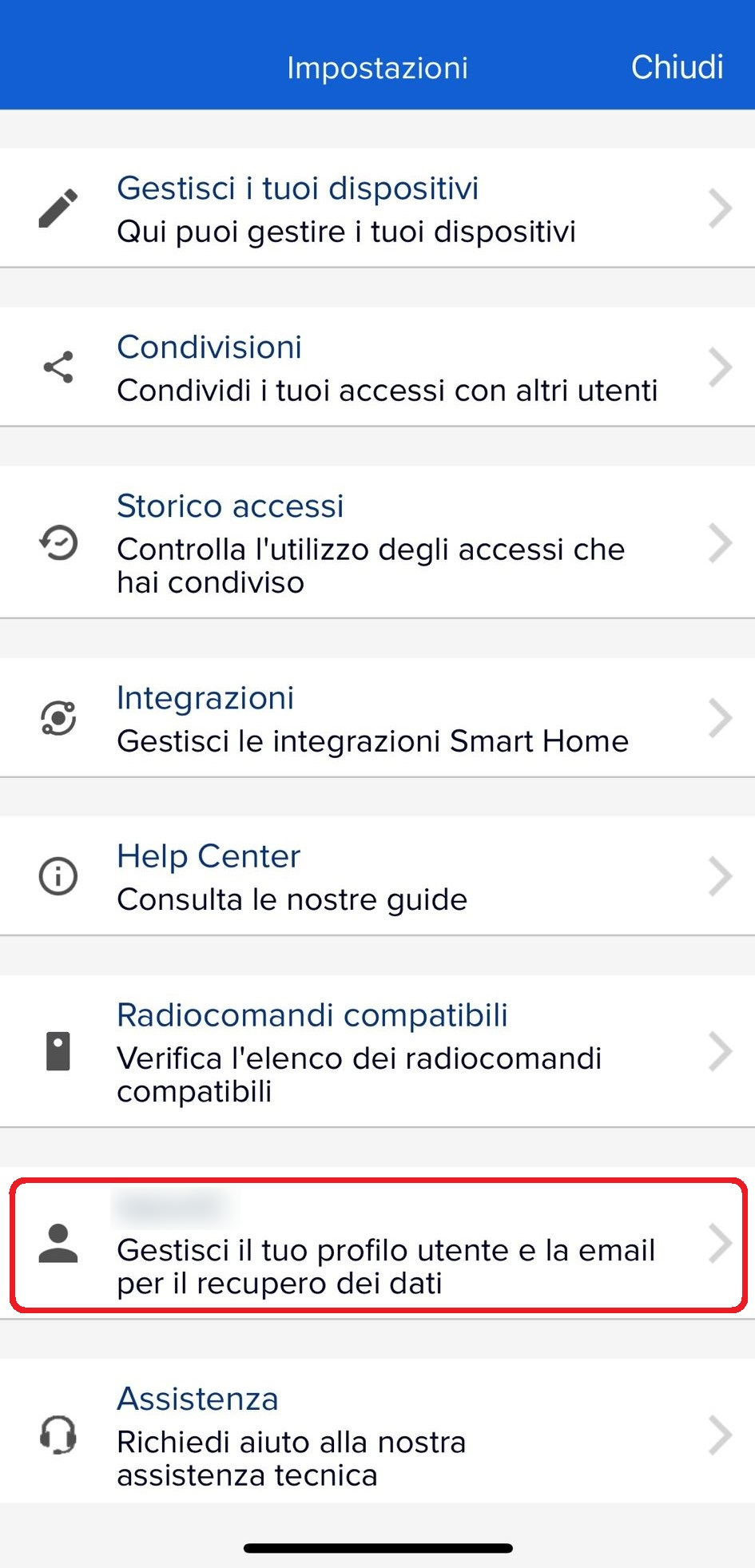Open Assistenza for technical support
The width and height of the screenshot is (755, 1568).
coord(377,1431)
